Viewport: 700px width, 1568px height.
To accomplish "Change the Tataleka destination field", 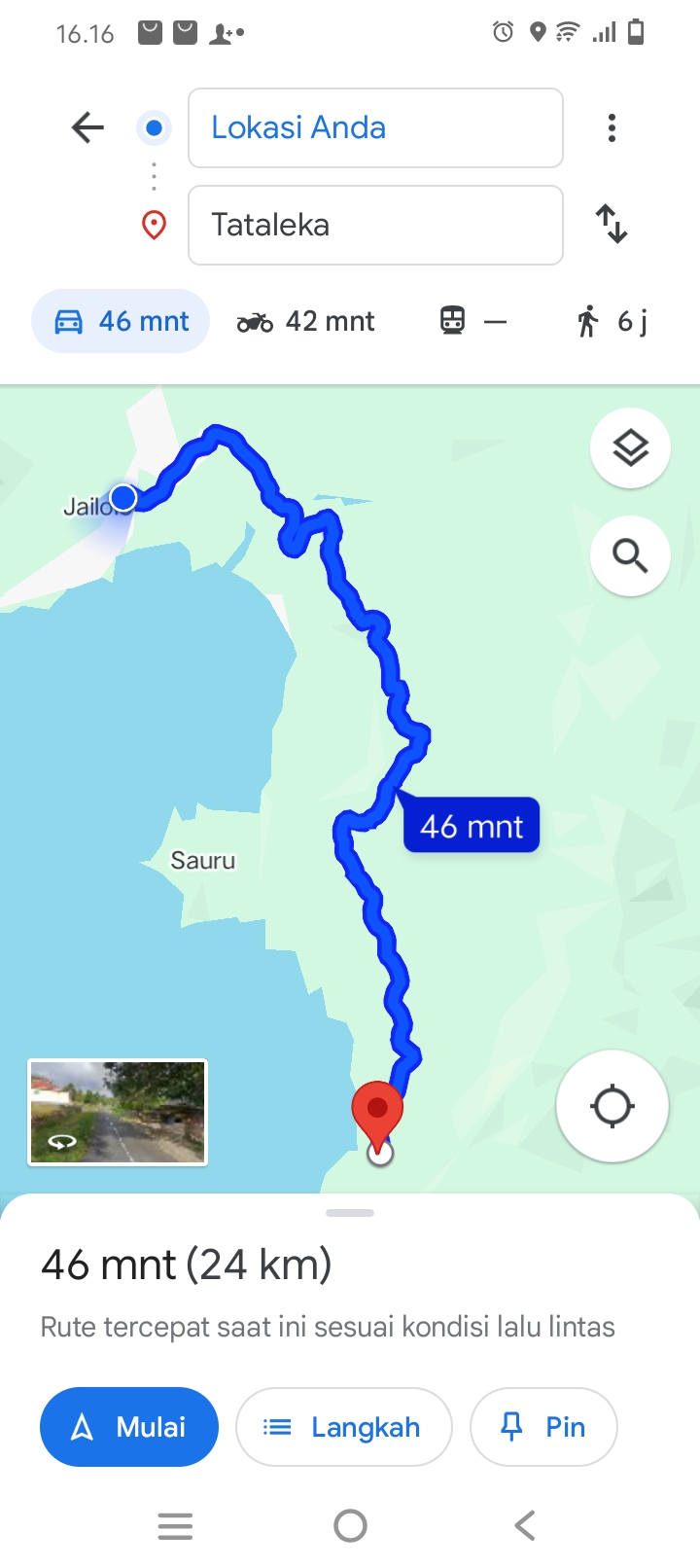I will coord(375,225).
